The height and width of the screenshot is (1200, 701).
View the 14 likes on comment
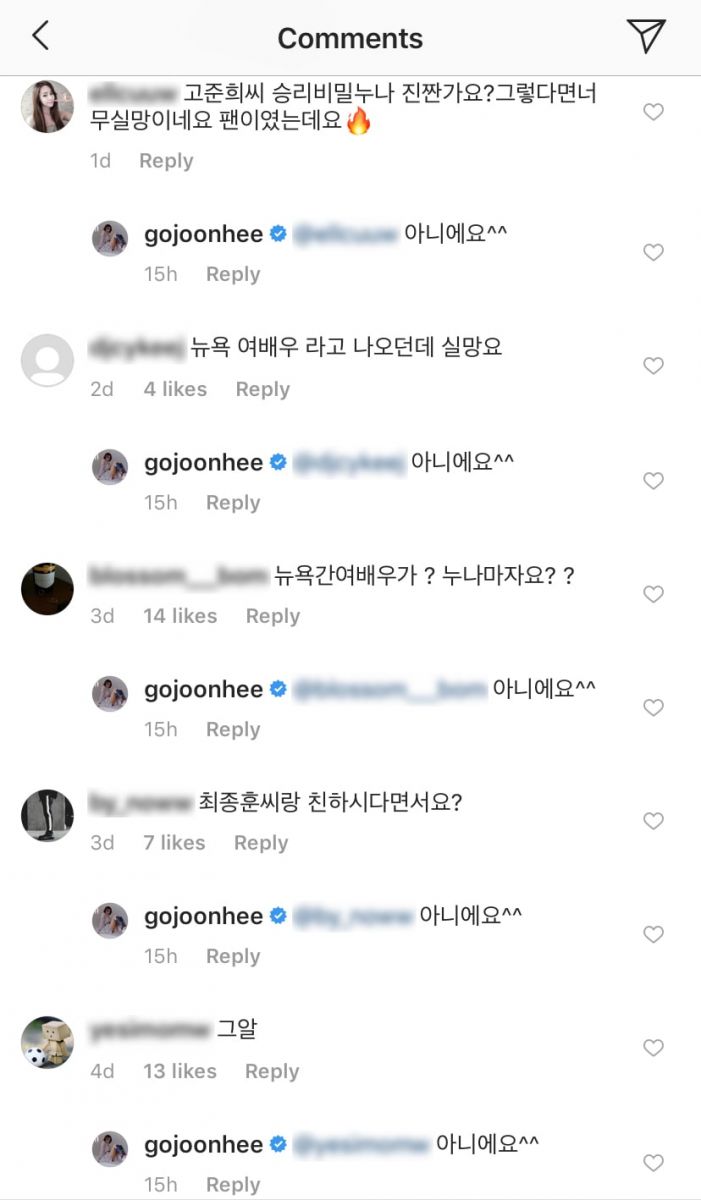click(x=180, y=616)
